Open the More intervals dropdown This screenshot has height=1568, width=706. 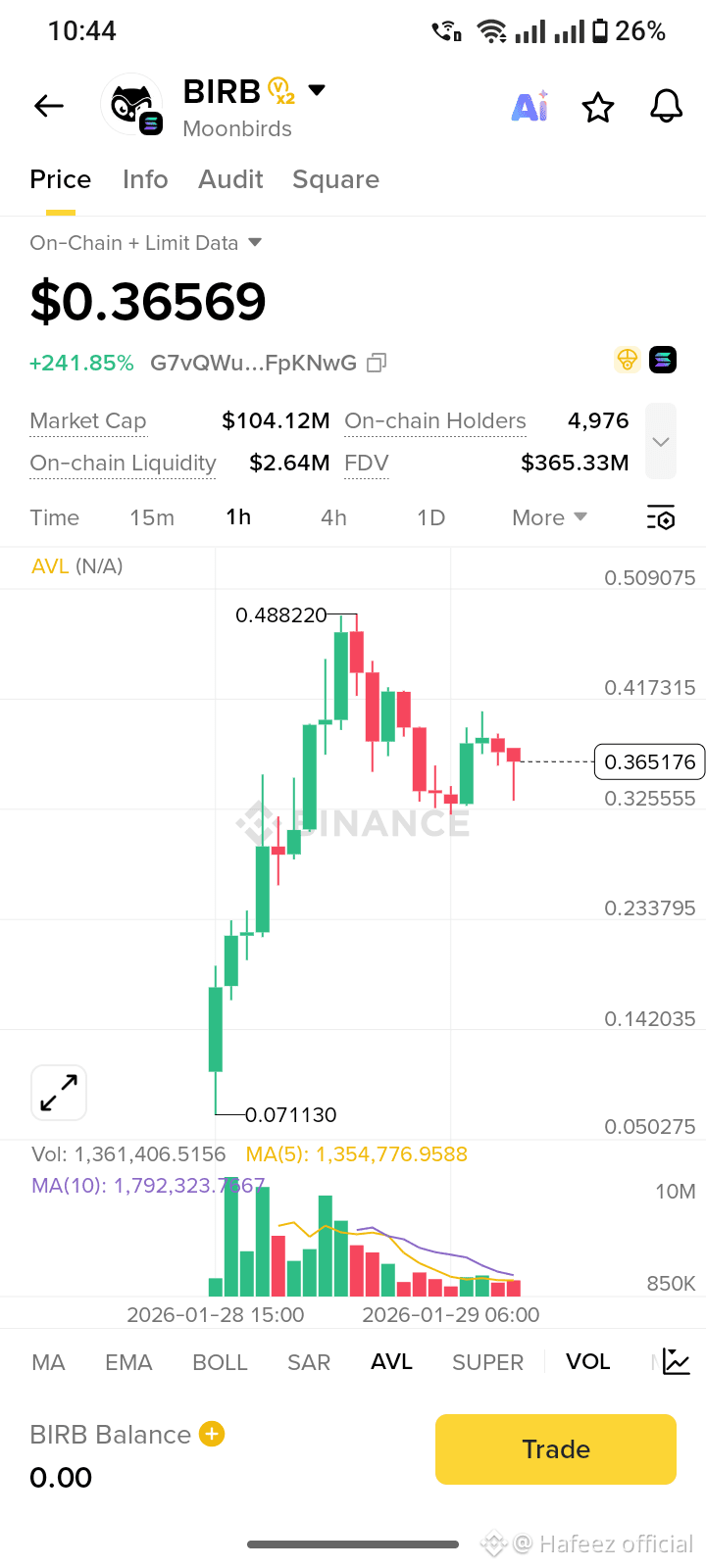tap(548, 517)
